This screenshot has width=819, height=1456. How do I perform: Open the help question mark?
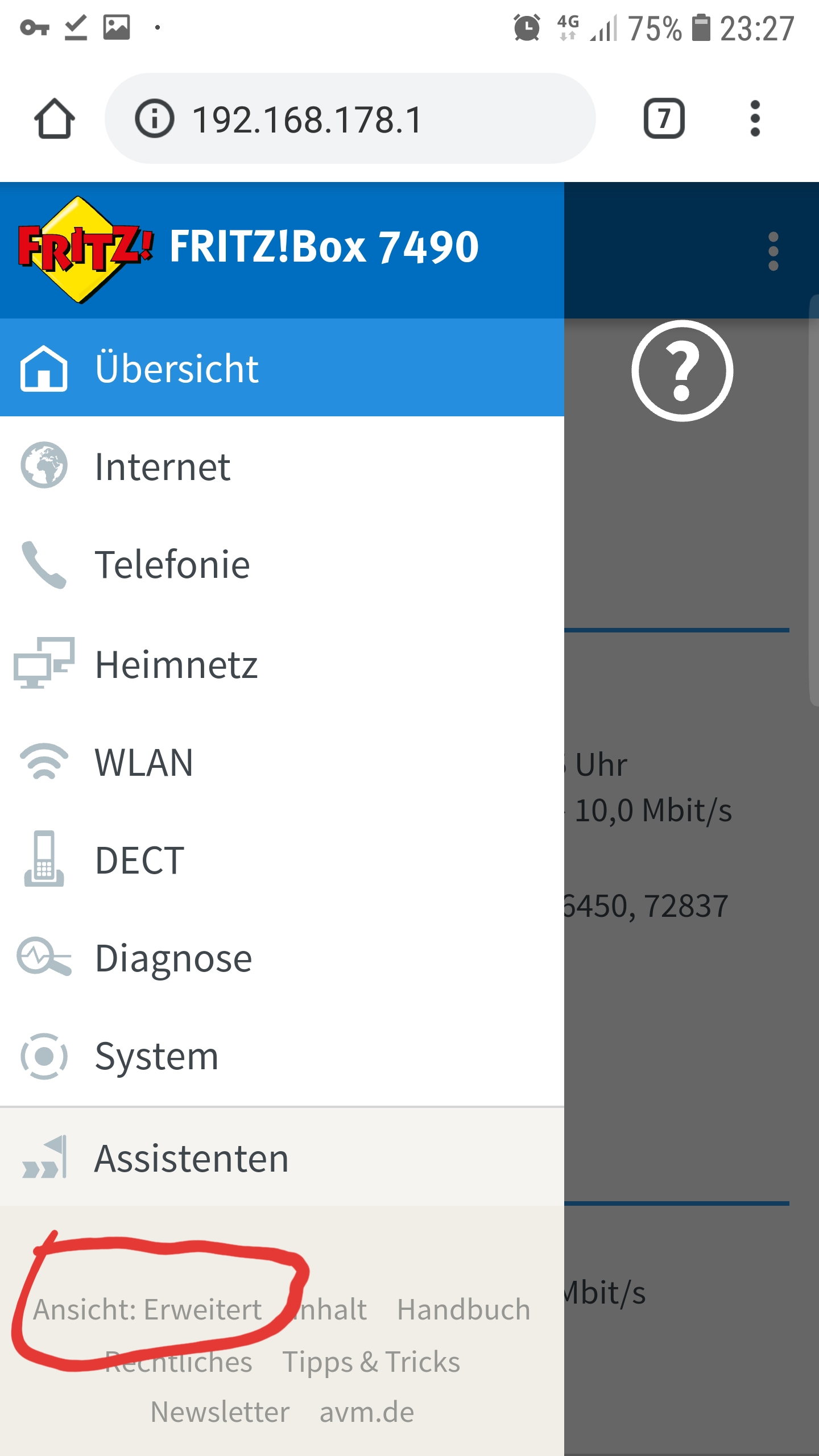[682, 371]
